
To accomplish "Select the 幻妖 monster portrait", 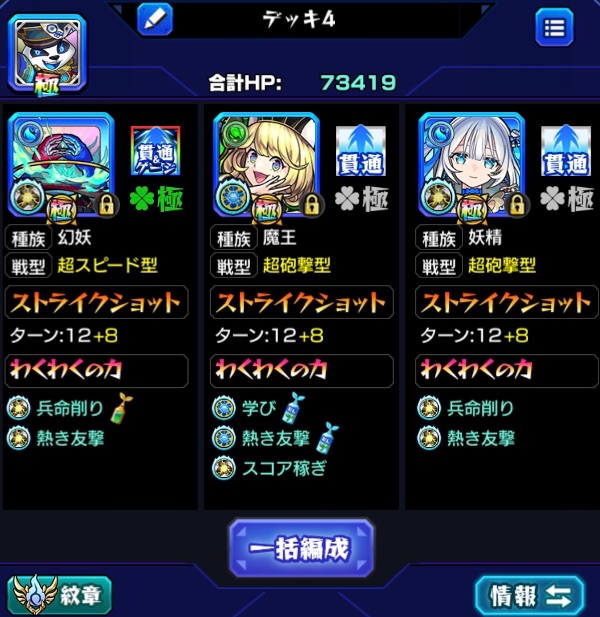I will click(x=61, y=163).
